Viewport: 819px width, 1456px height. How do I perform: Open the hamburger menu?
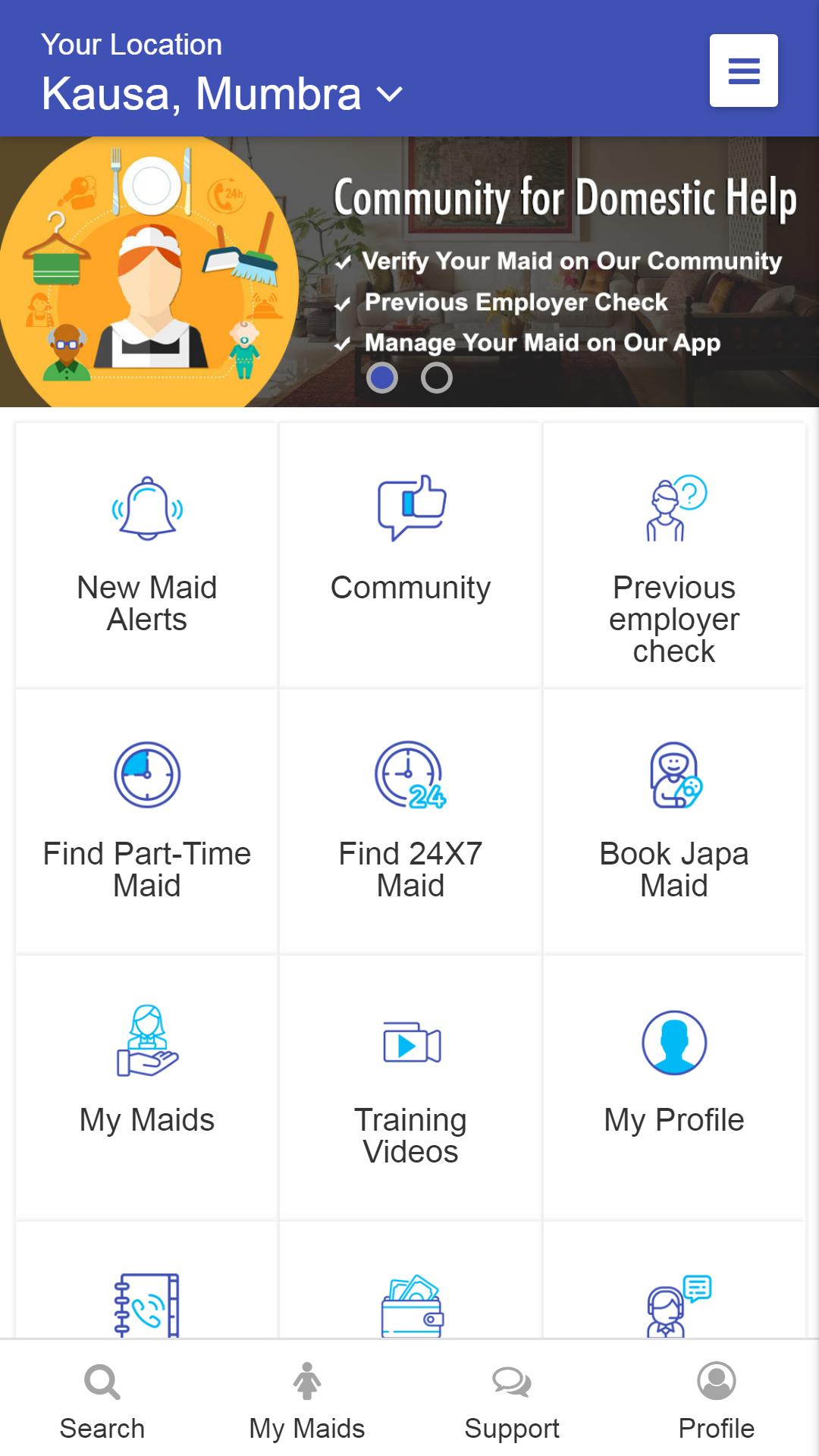click(743, 71)
